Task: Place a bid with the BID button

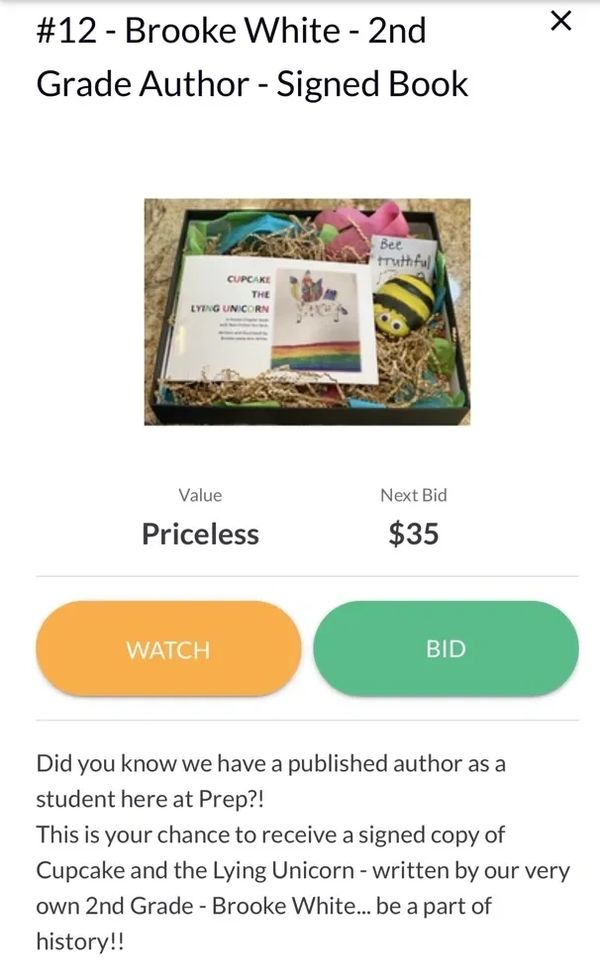Action: point(446,648)
